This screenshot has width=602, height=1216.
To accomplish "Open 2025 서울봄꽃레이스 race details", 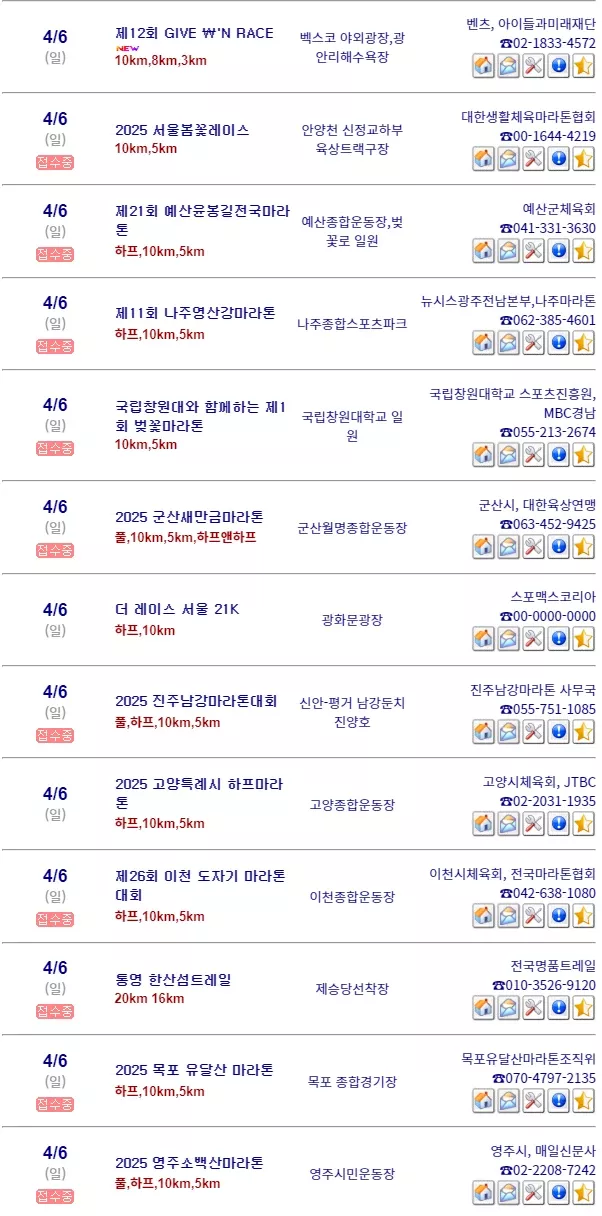I will 182,130.
